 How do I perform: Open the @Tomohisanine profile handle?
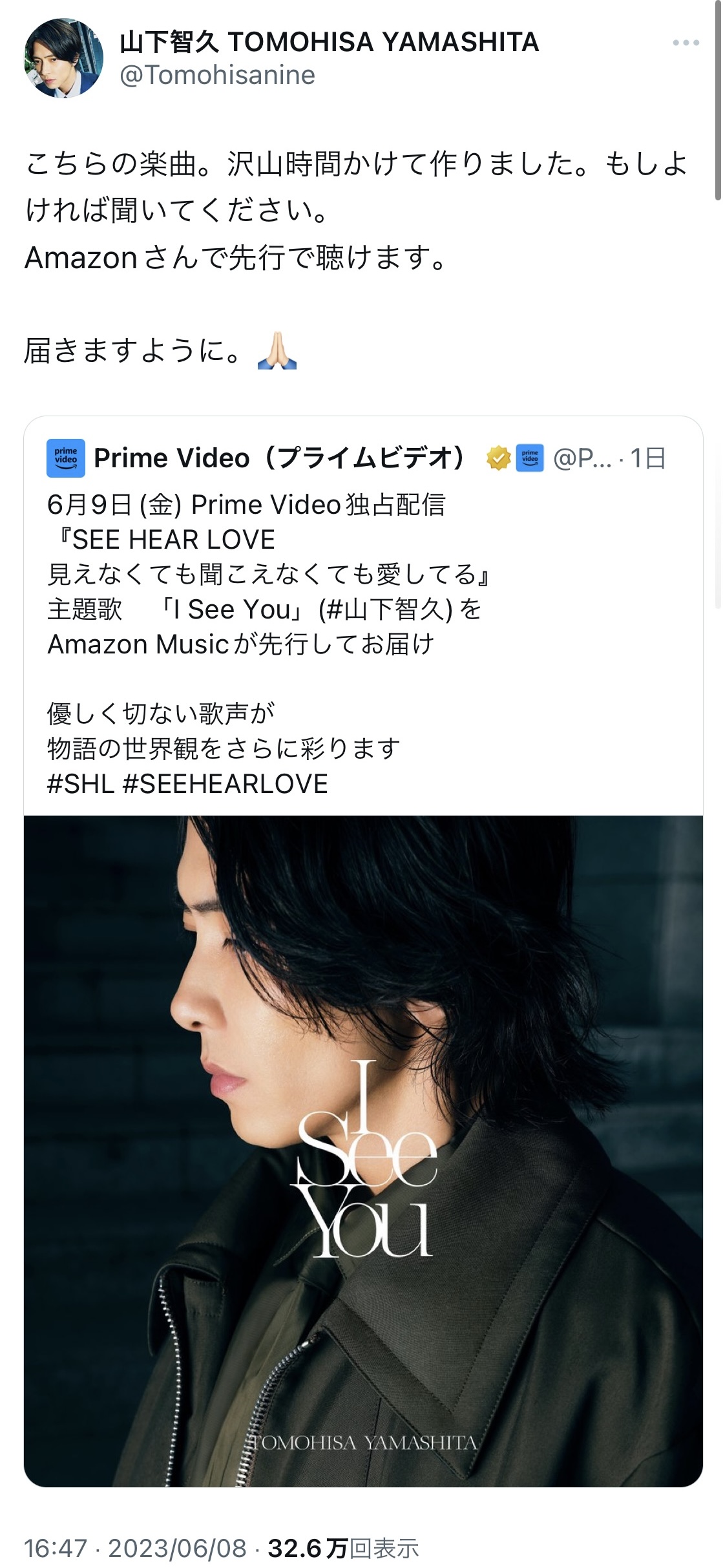(217, 76)
